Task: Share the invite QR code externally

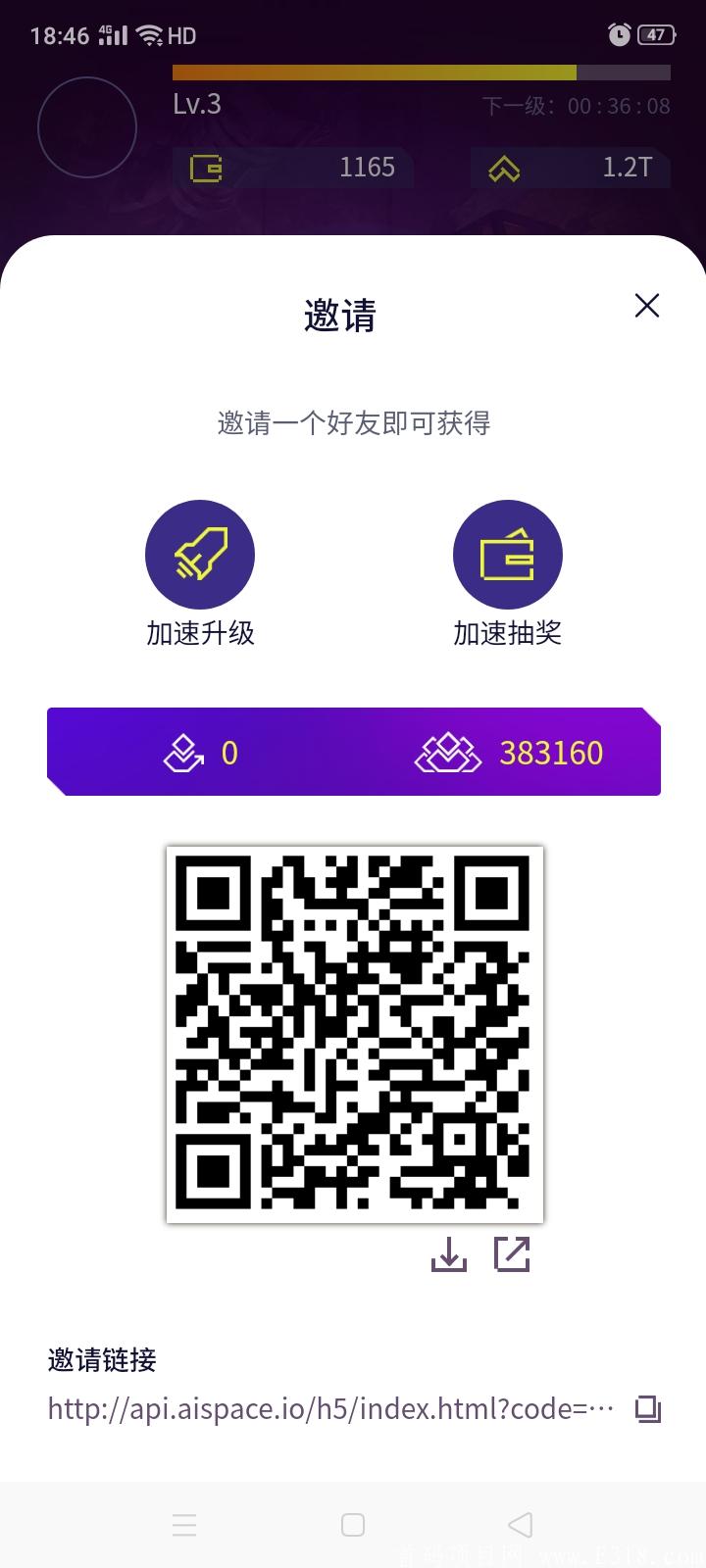Action: [512, 1253]
